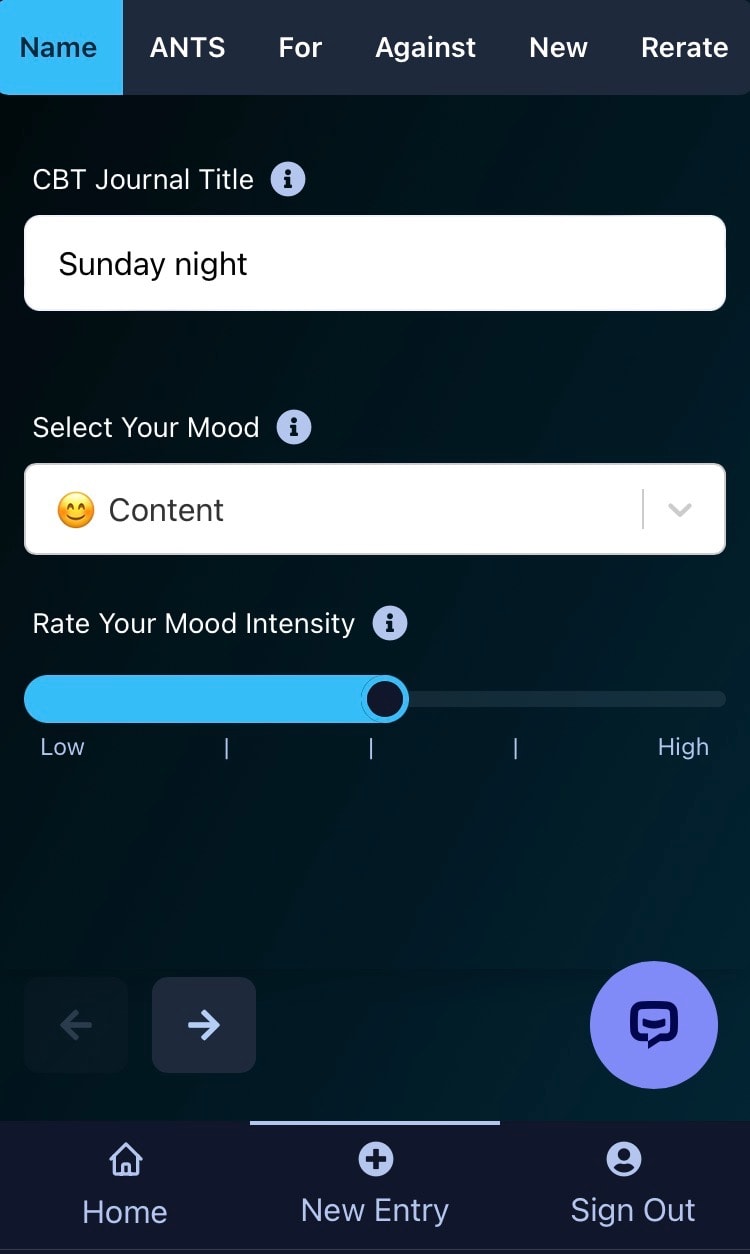Switch to the ANTS tab

pyautogui.click(x=187, y=48)
